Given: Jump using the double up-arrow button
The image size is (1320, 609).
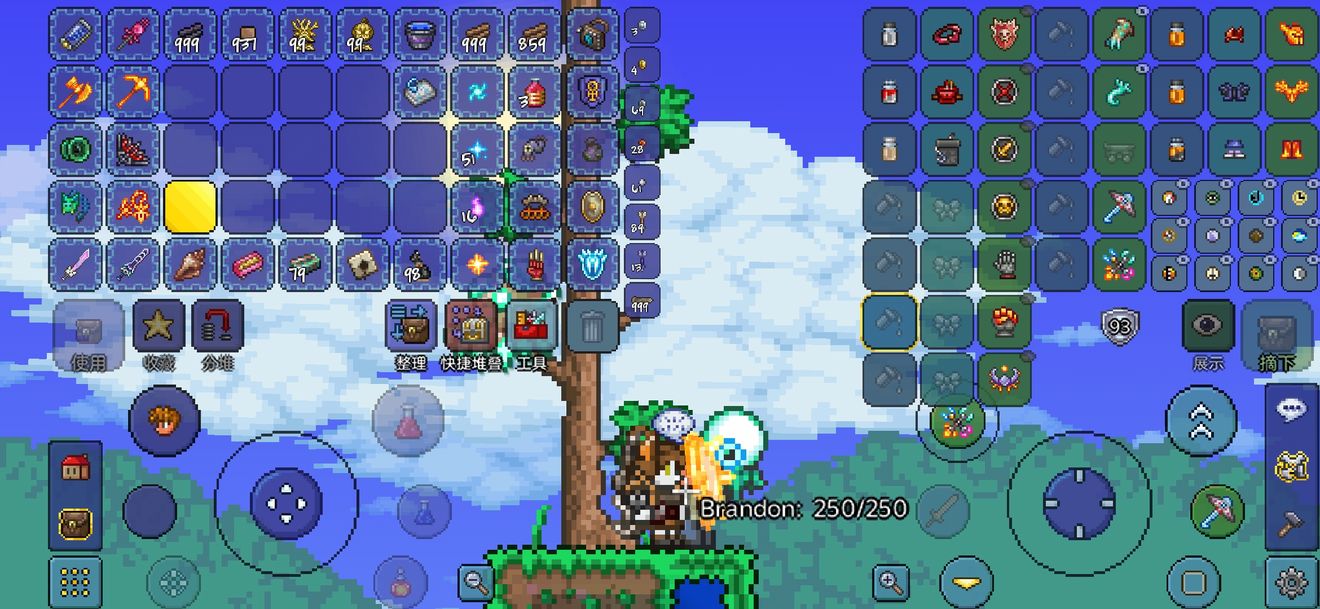Looking at the screenshot, I should point(1200,422).
